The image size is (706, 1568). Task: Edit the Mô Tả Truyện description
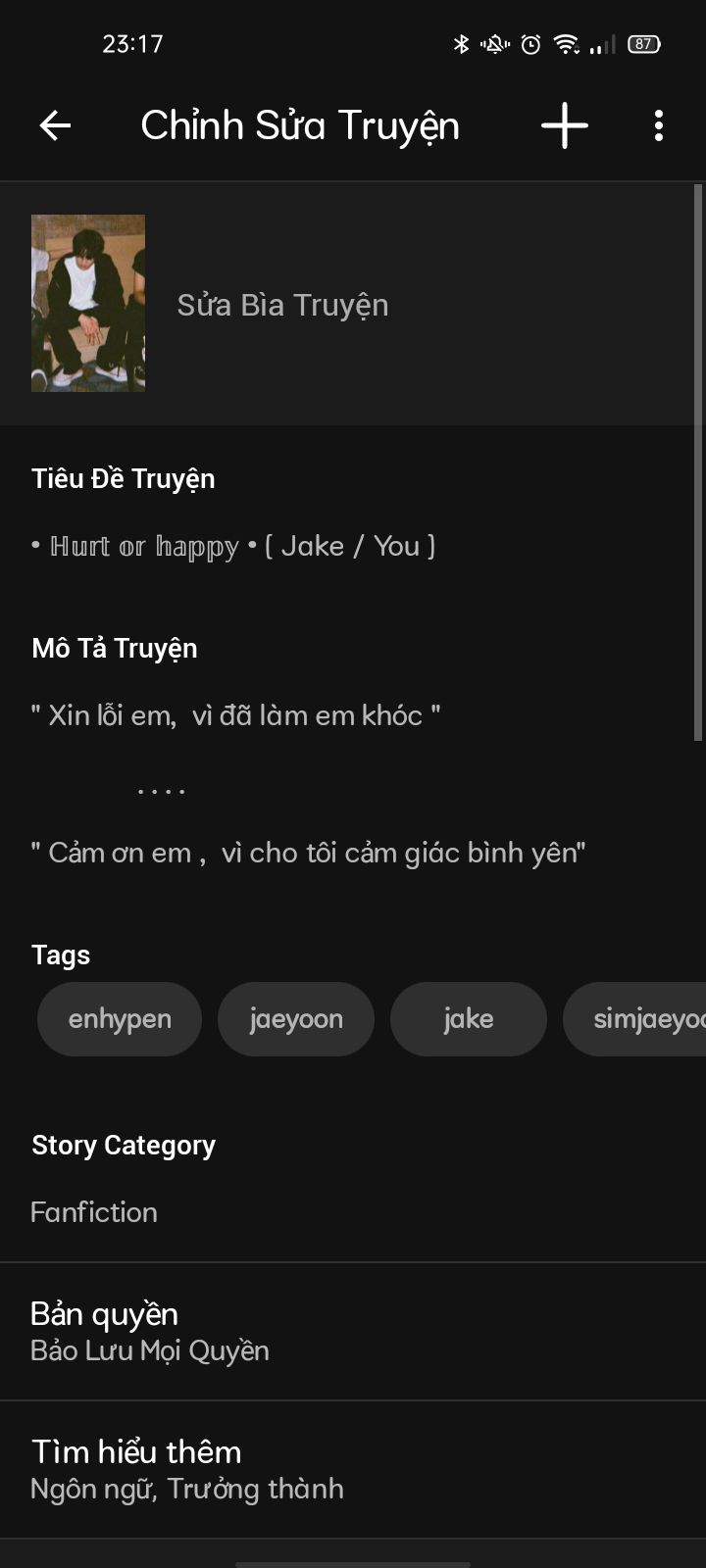click(308, 784)
